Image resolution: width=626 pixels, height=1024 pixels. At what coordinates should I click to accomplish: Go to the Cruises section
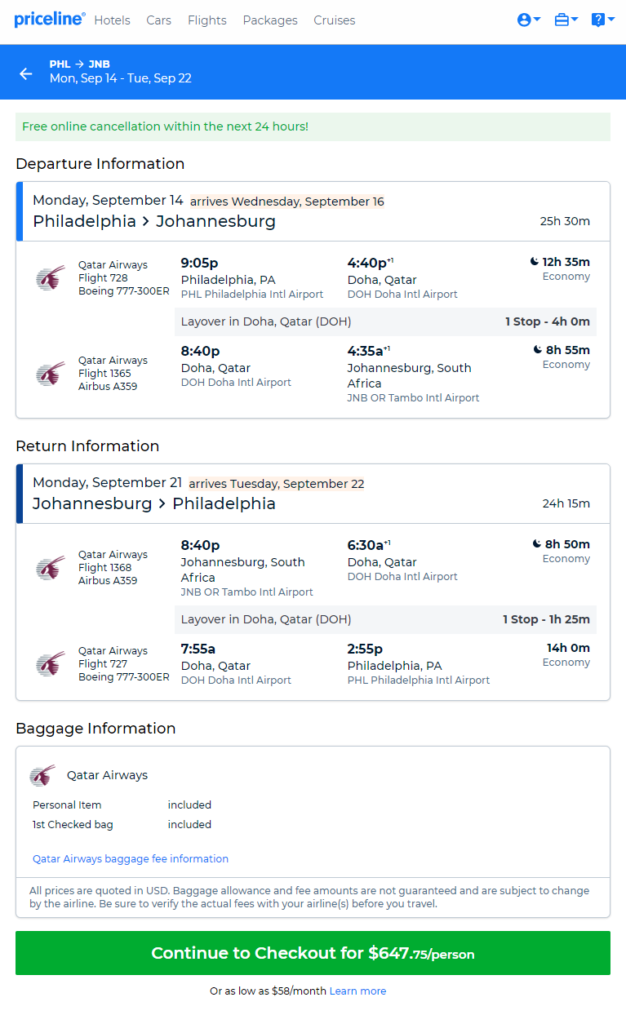334,20
